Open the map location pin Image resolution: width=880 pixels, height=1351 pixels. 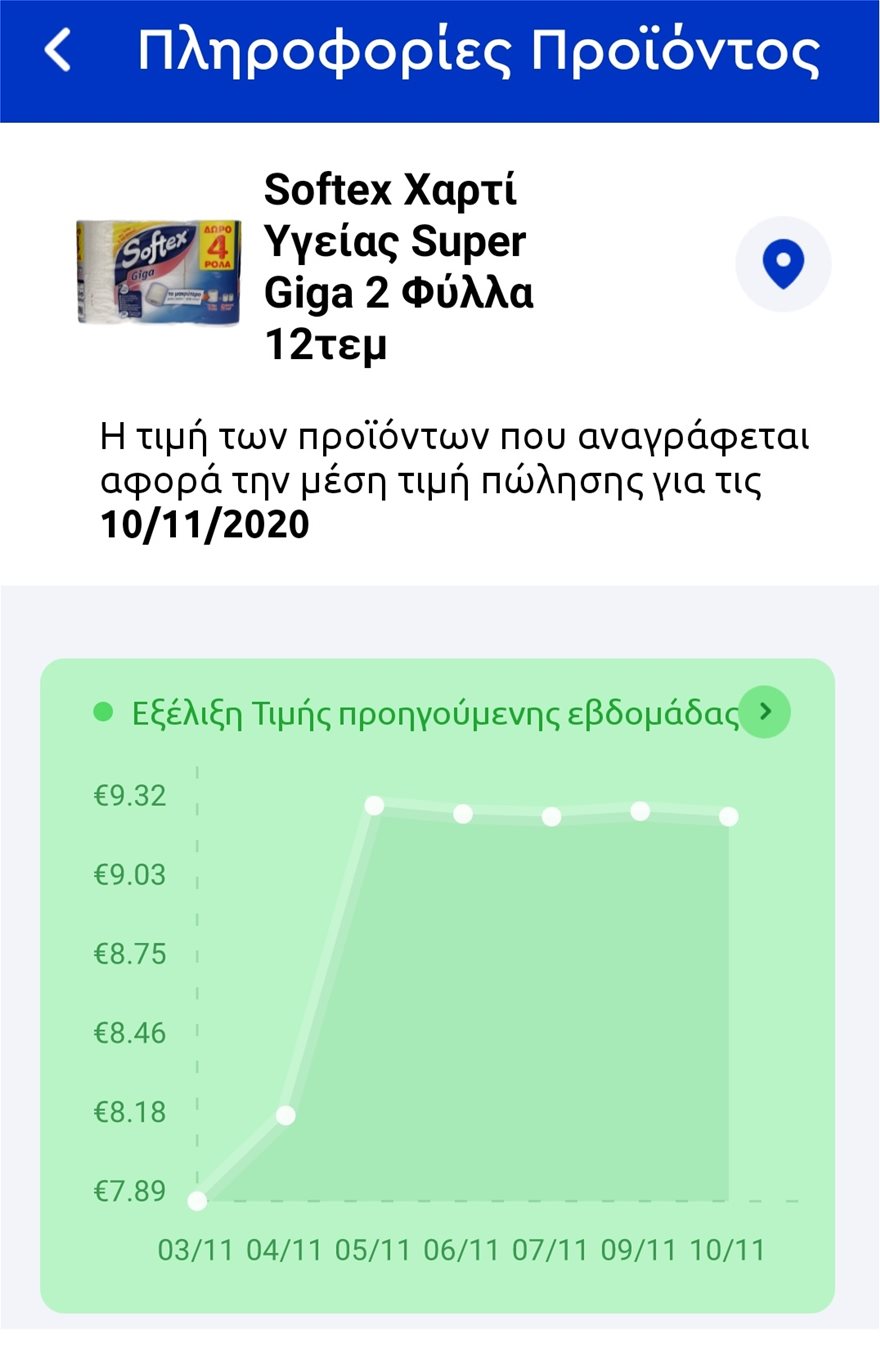[x=783, y=264]
